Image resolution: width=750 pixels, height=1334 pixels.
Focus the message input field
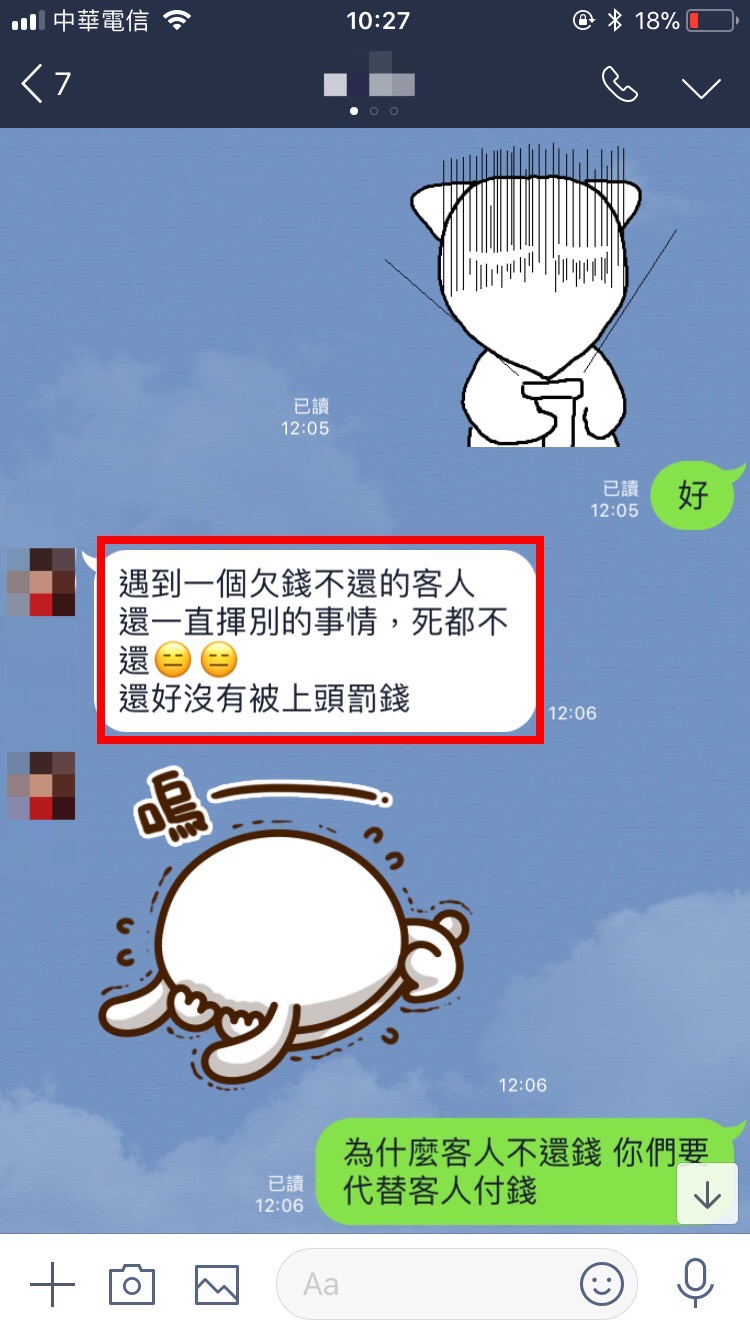click(430, 1283)
